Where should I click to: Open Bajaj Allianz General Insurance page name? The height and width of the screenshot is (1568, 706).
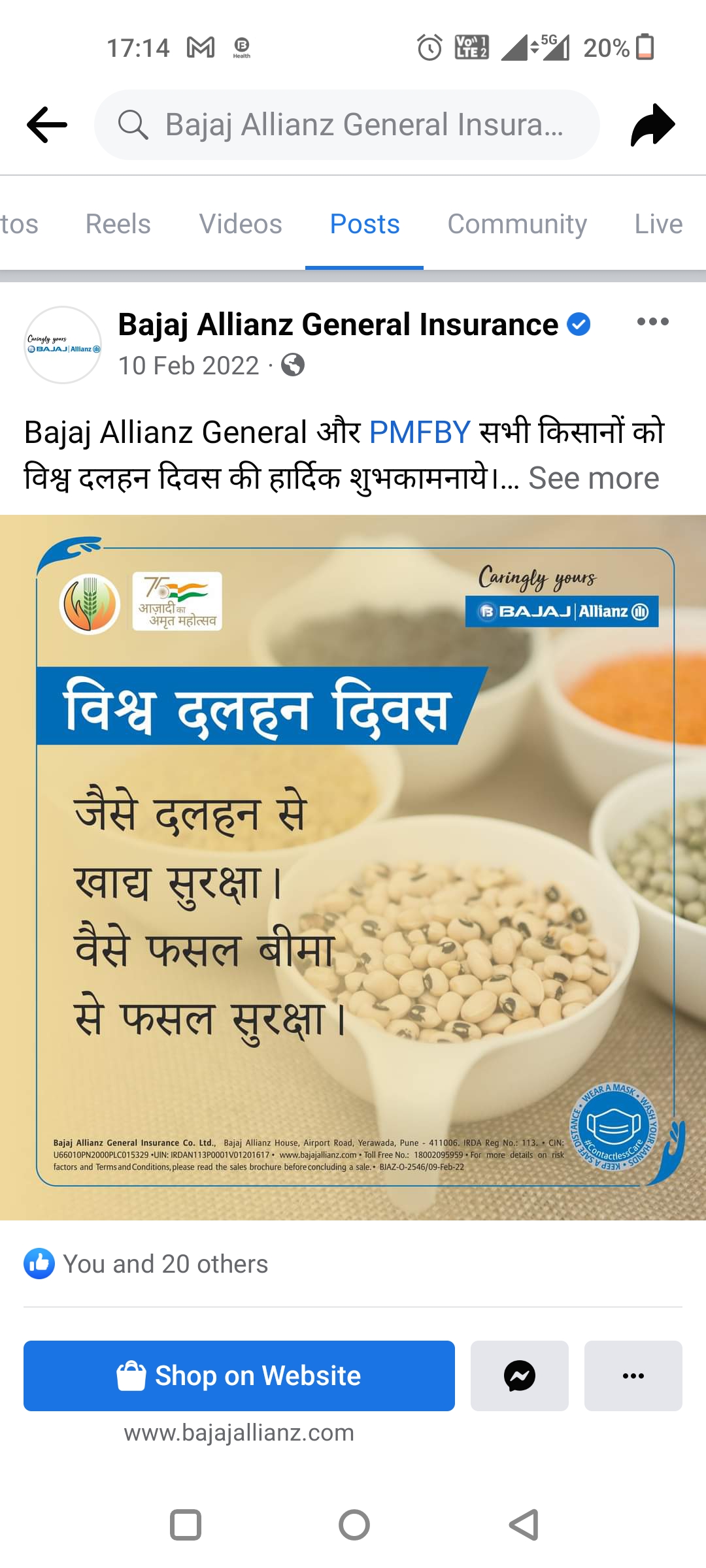(x=338, y=325)
